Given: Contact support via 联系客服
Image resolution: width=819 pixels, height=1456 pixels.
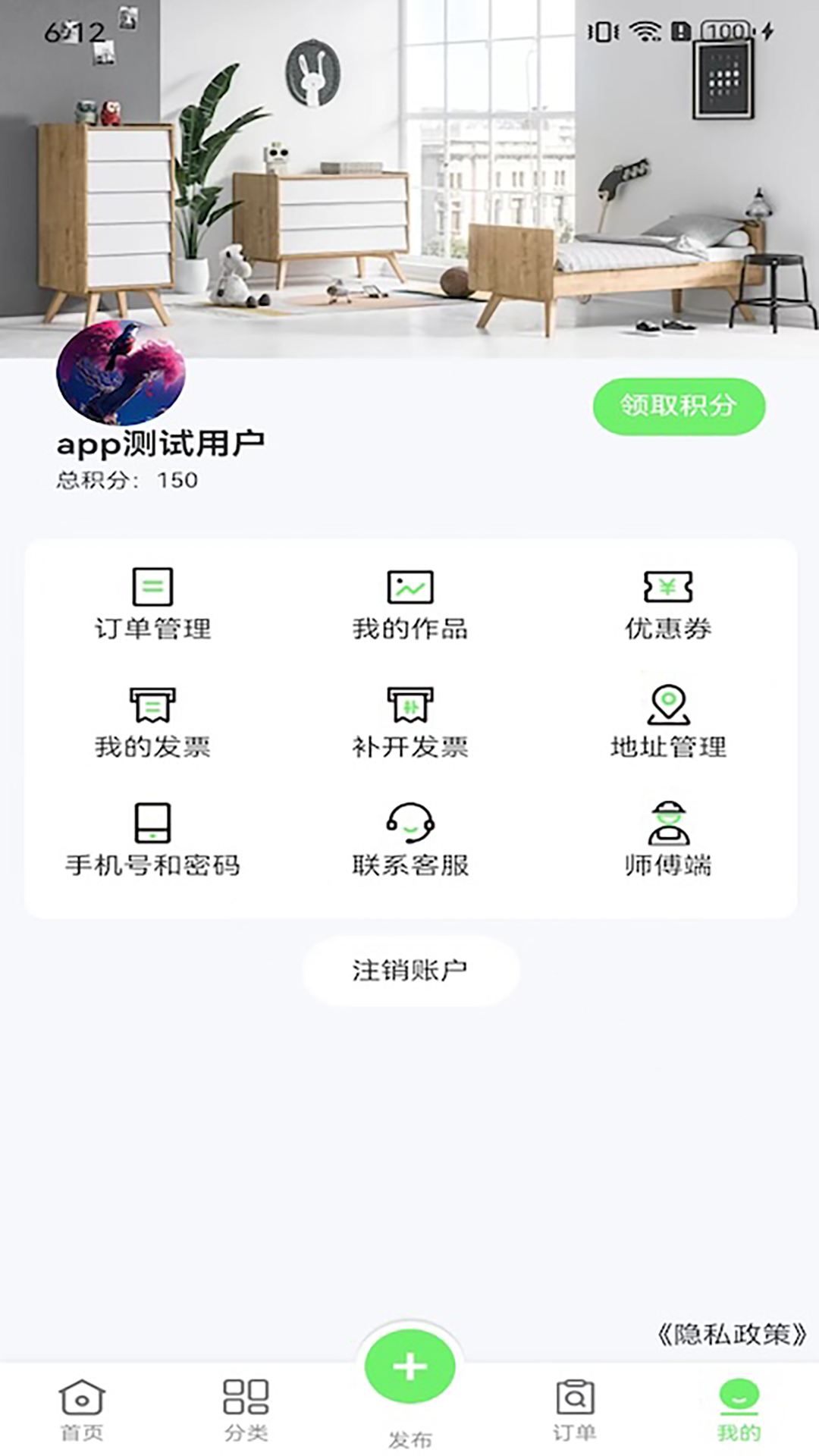Looking at the screenshot, I should (410, 840).
